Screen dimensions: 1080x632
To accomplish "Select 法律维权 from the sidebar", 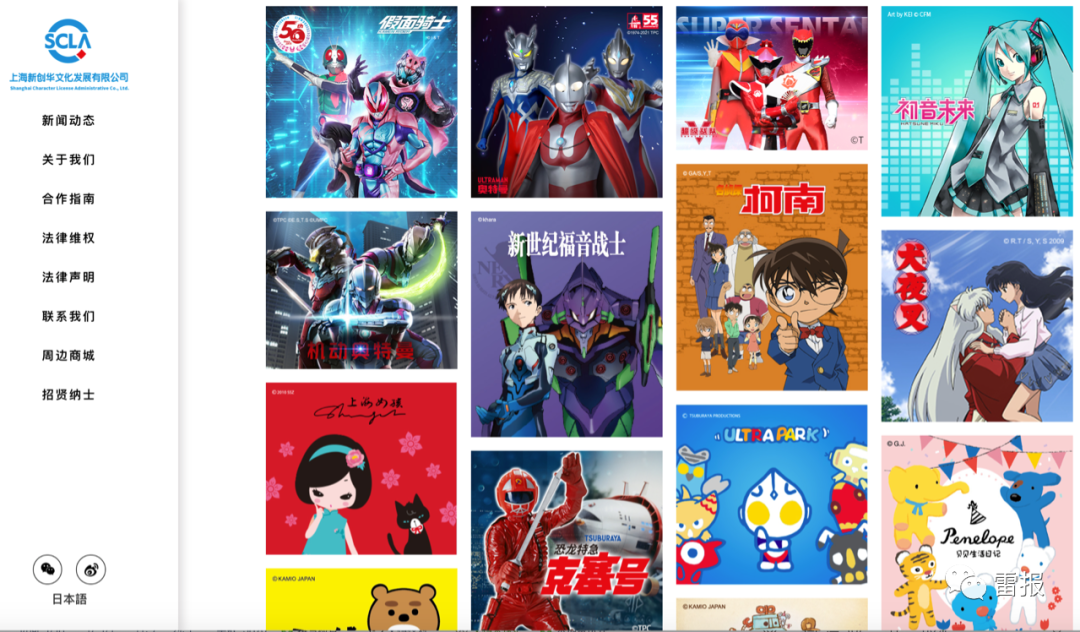I will coord(68,238).
